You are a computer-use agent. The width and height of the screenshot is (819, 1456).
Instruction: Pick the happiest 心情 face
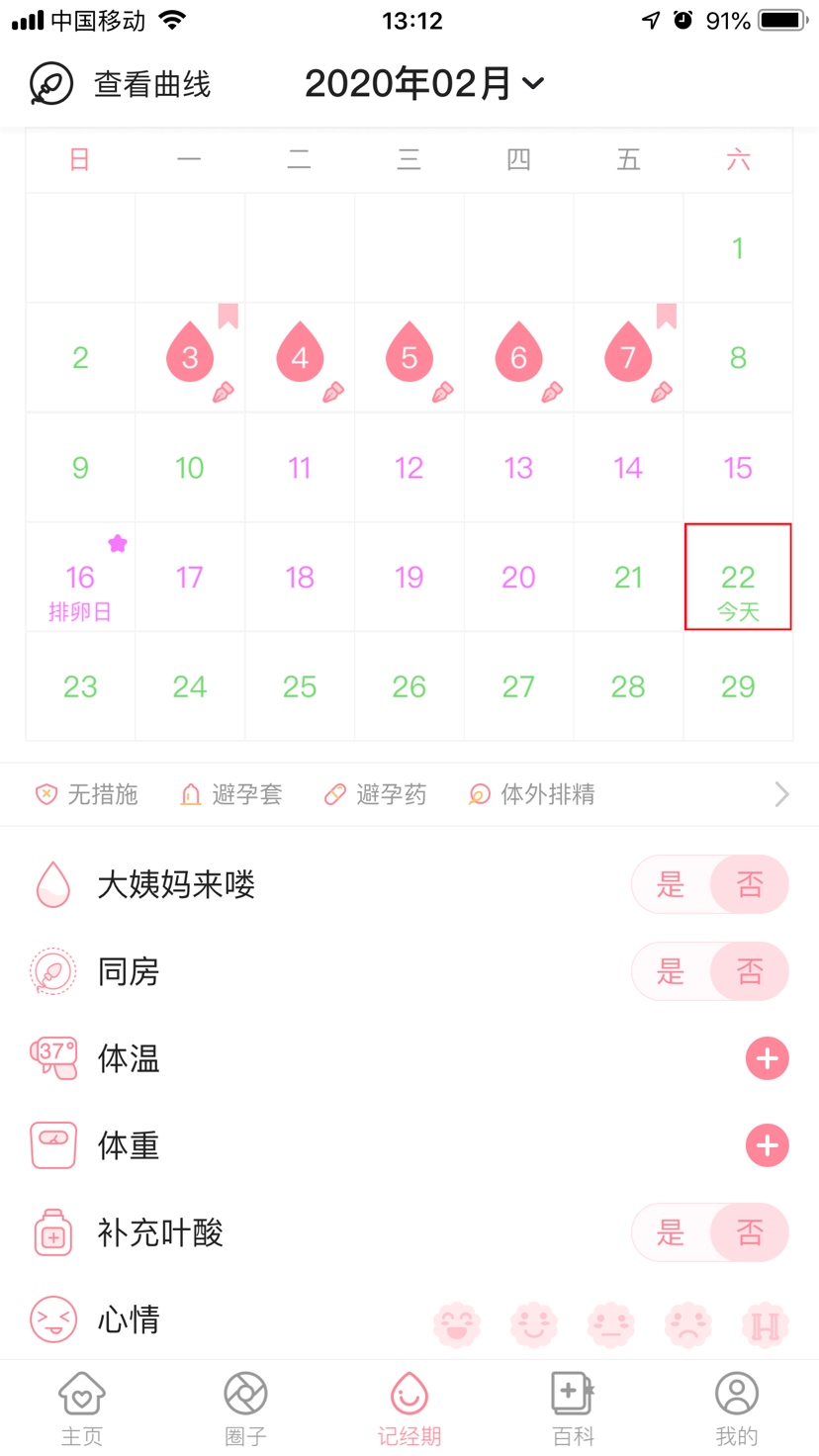pos(457,1323)
